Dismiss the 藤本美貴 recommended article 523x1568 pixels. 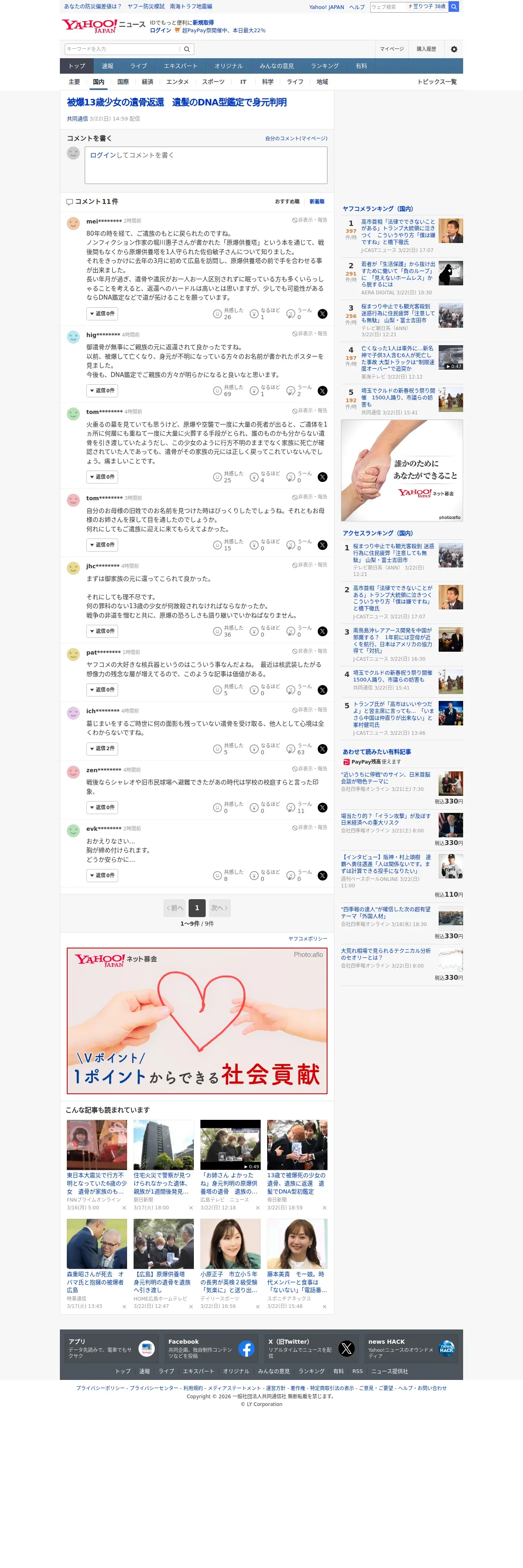click(324, 1306)
